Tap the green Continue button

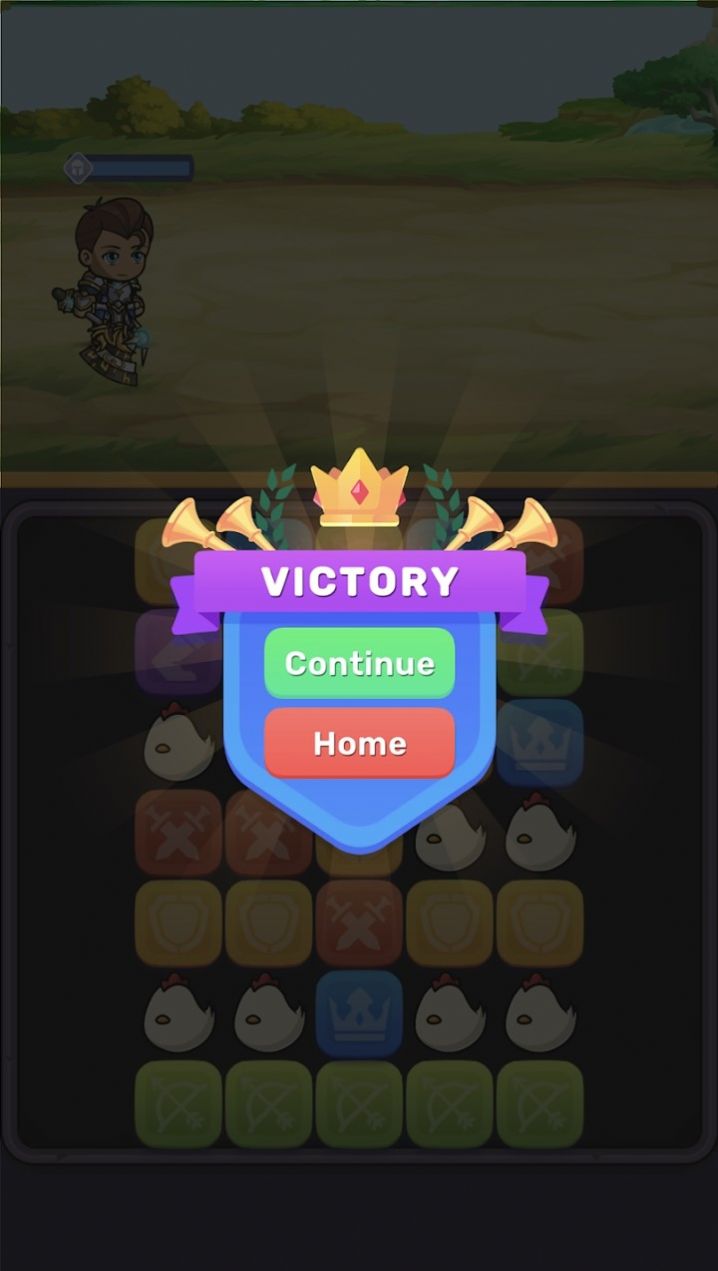tap(359, 663)
